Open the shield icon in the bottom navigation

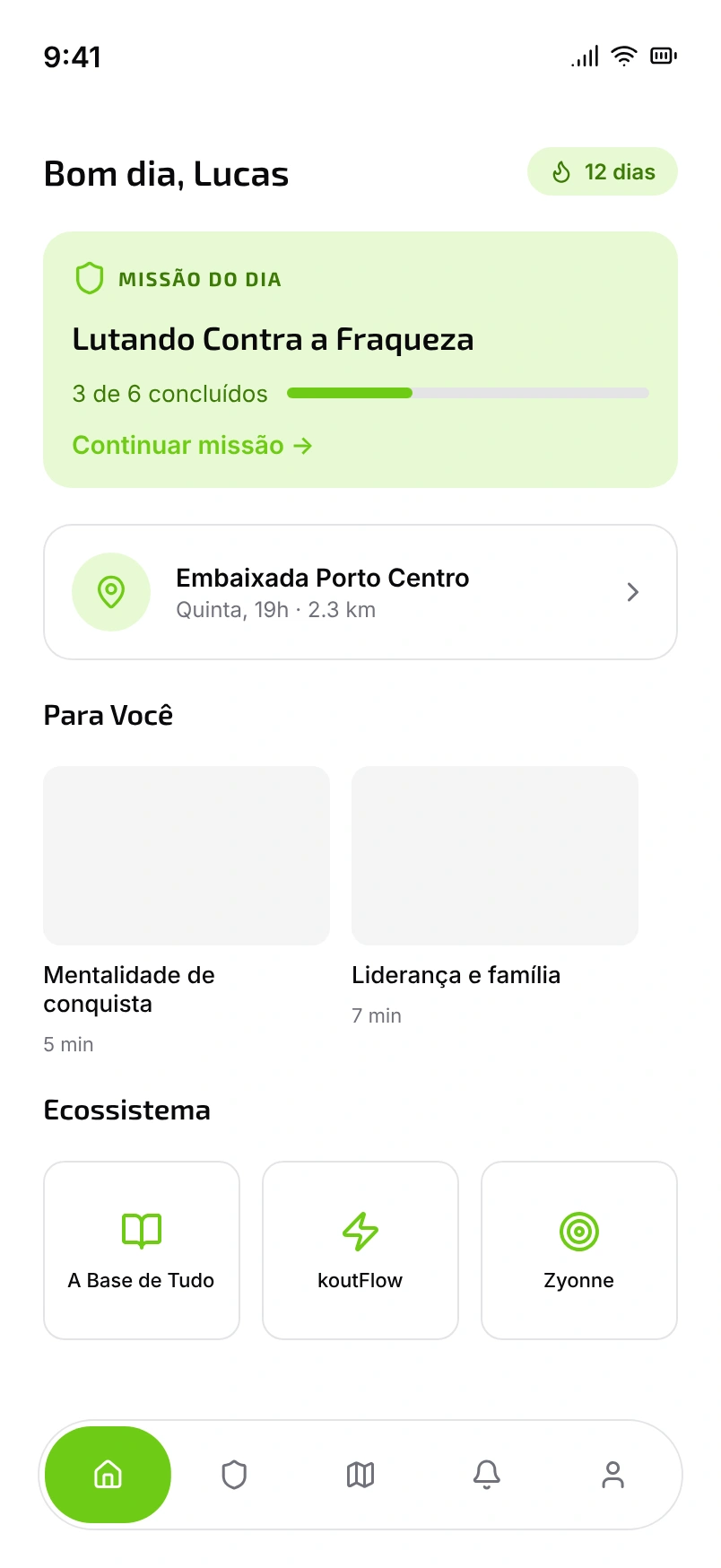[233, 1474]
